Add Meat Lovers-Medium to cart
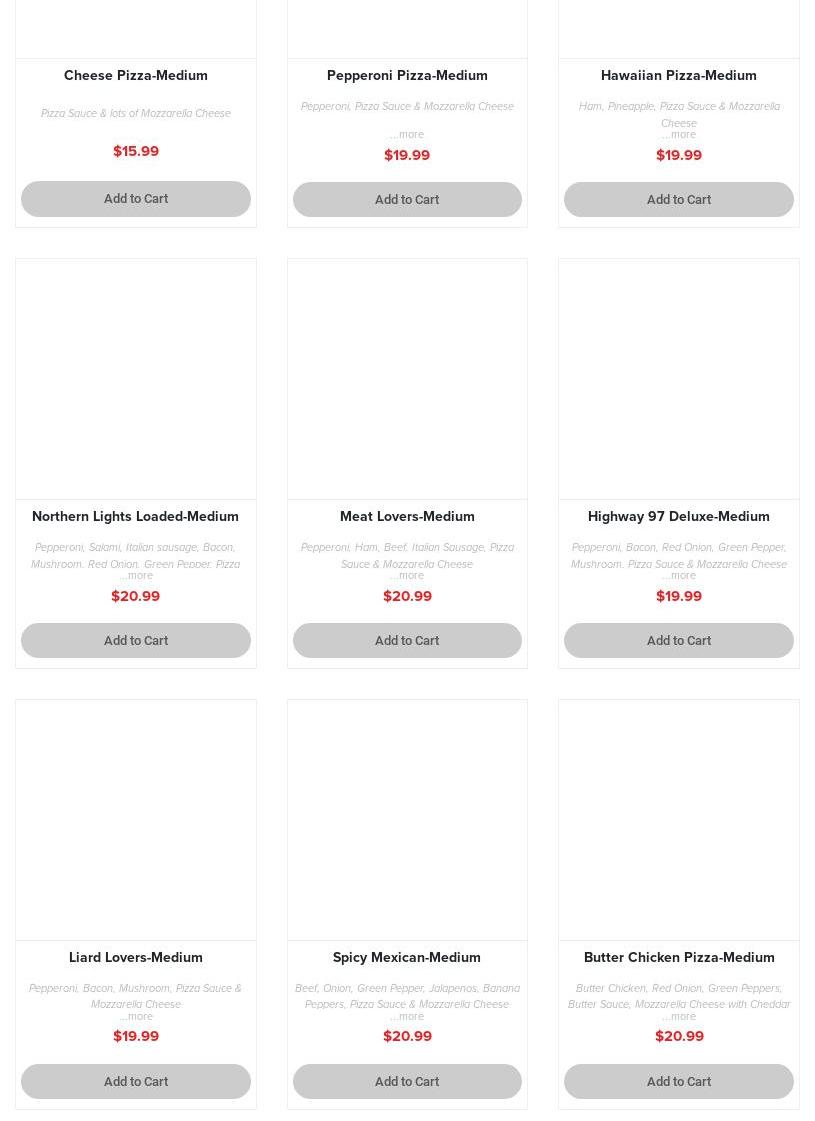The image size is (815, 1121). pos(407,641)
